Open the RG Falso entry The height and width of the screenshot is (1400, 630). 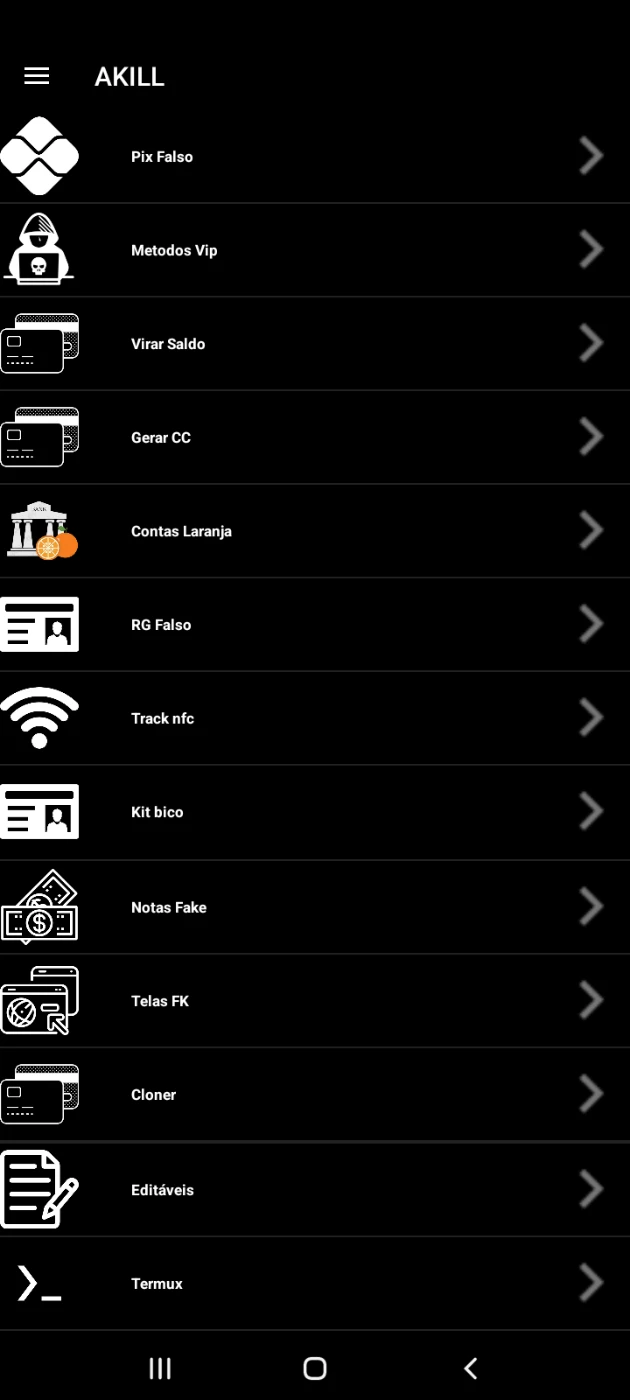[315, 625]
